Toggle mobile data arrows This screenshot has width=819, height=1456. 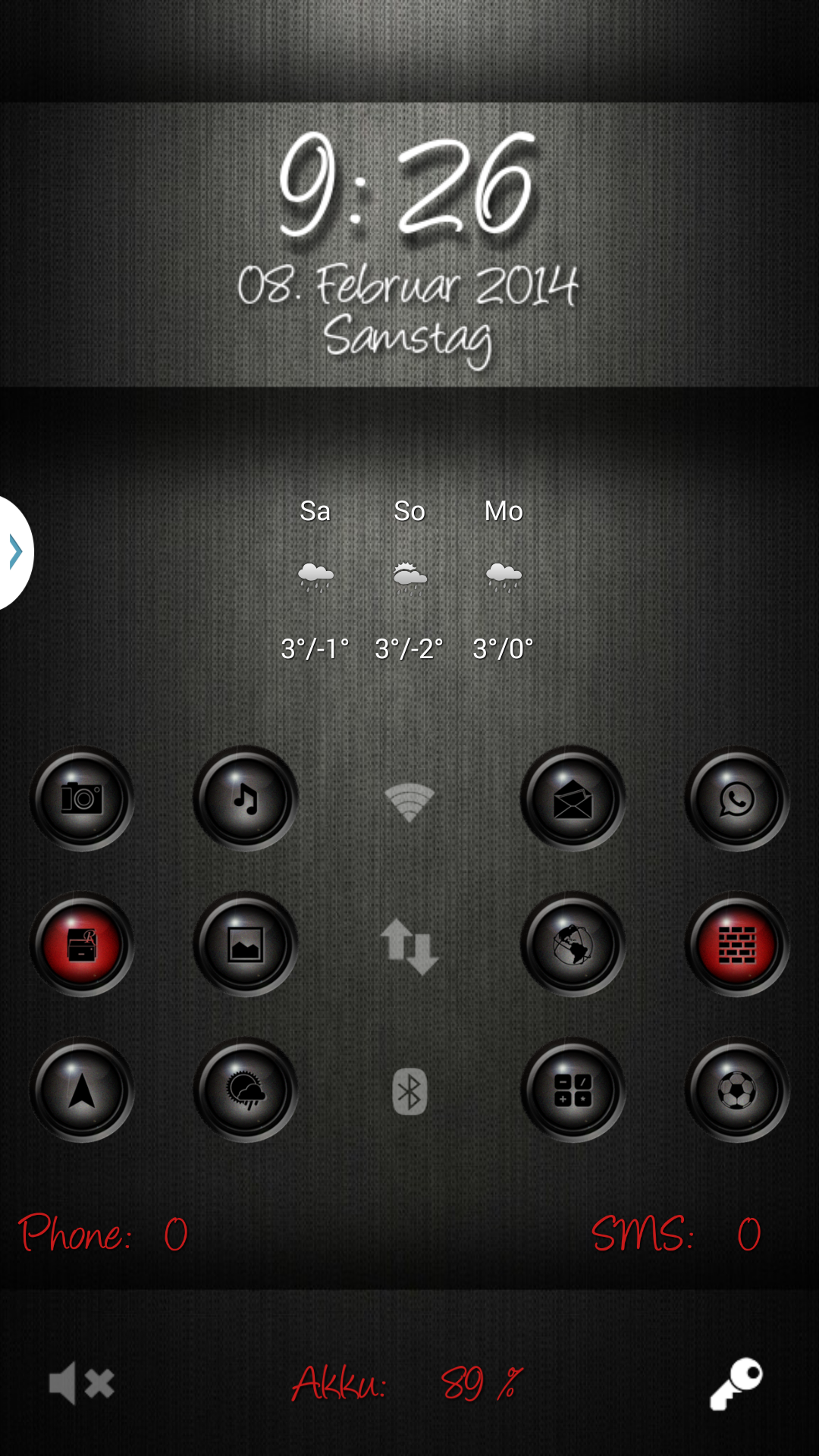tap(409, 946)
